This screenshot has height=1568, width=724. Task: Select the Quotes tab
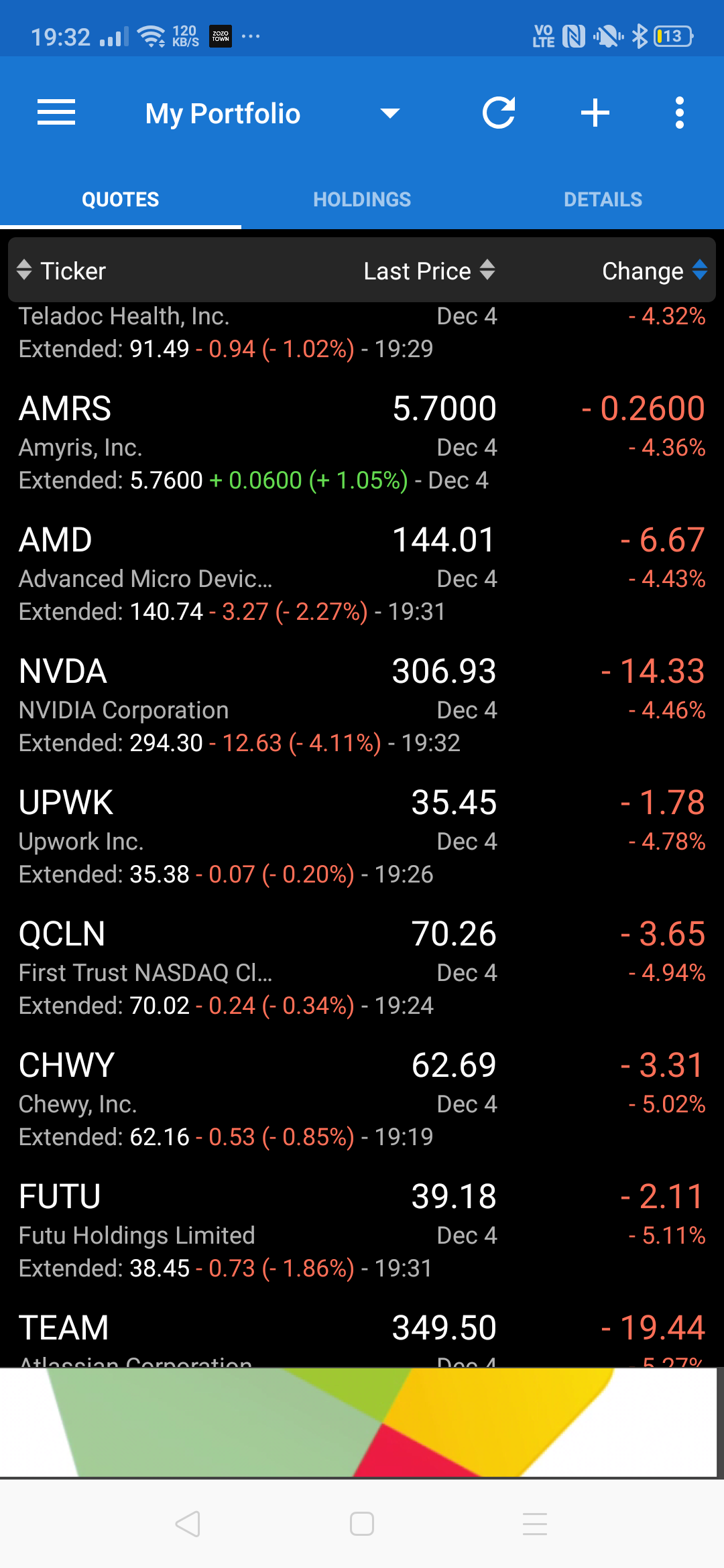click(121, 200)
